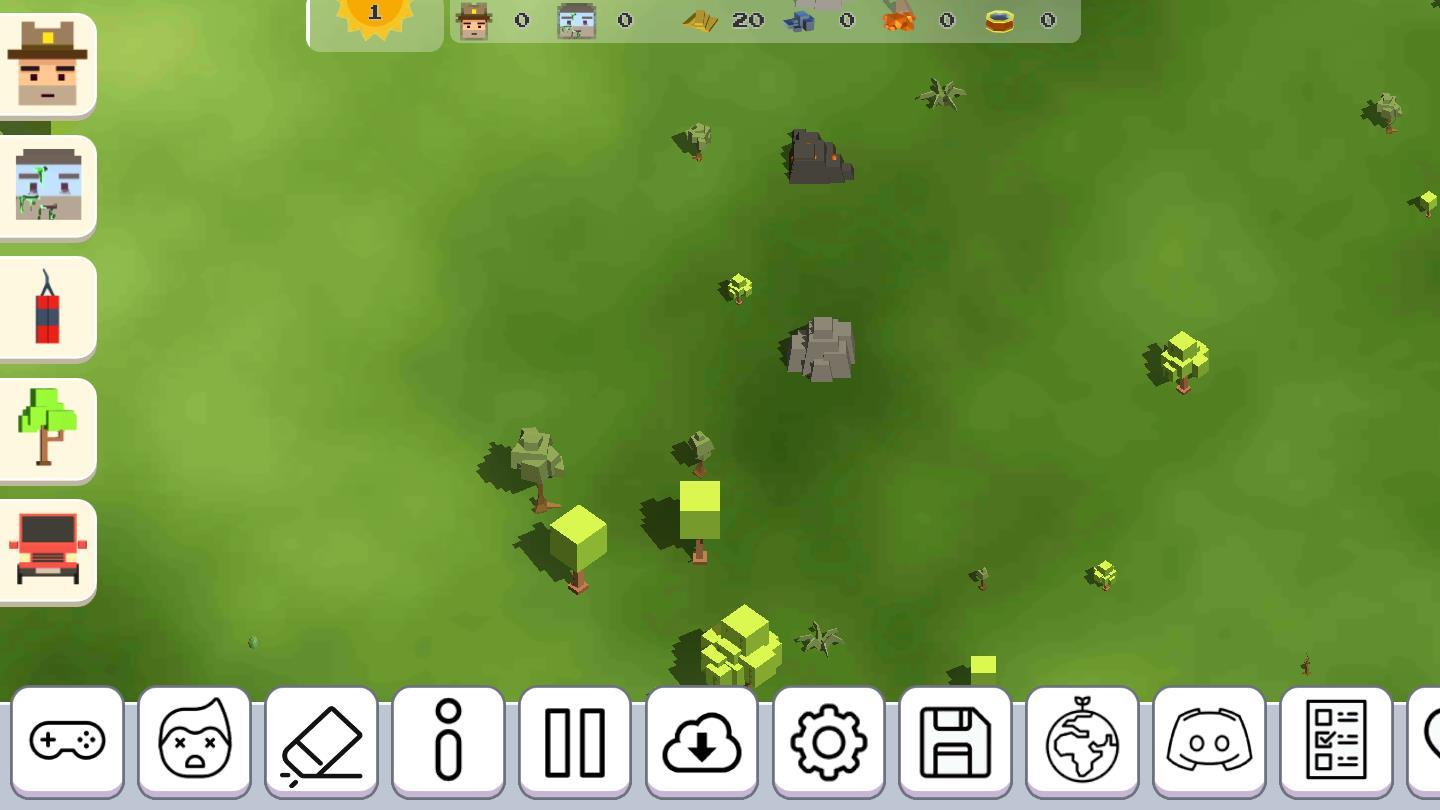The image size is (1440, 810).
Task: Select the zombie unit
Action: [x=47, y=186]
